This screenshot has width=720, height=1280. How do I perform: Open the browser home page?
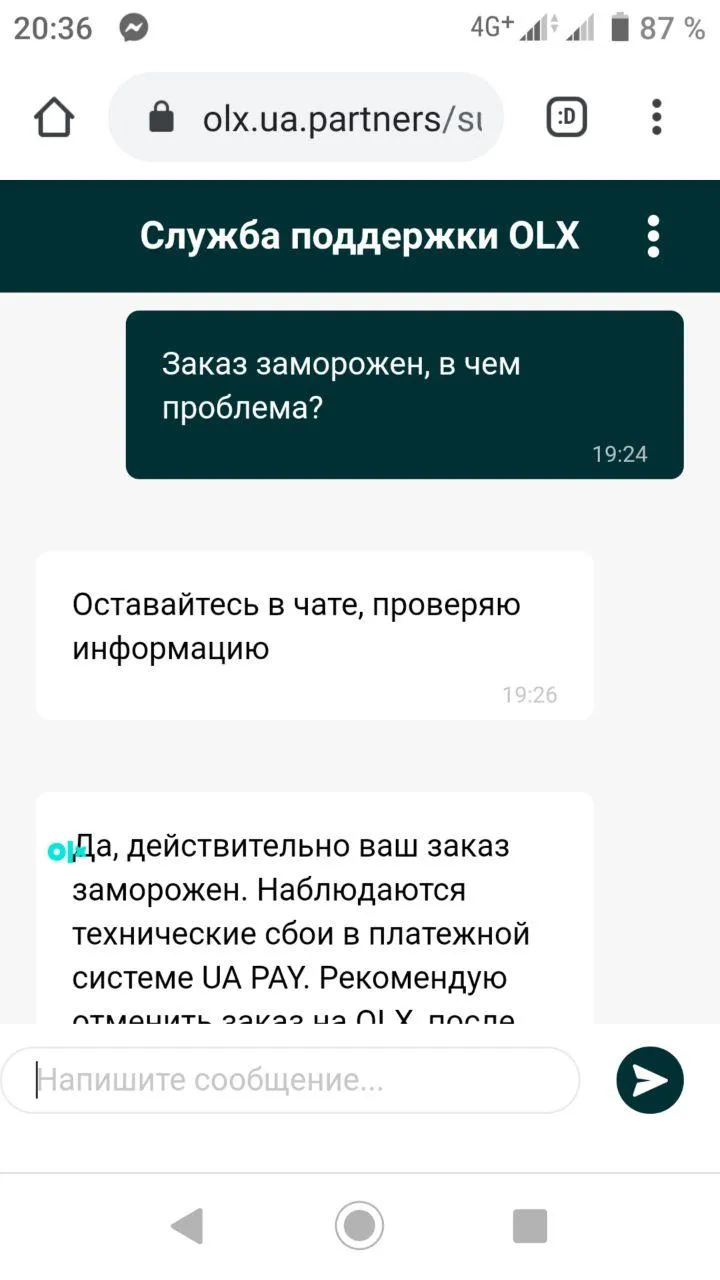pyautogui.click(x=54, y=118)
